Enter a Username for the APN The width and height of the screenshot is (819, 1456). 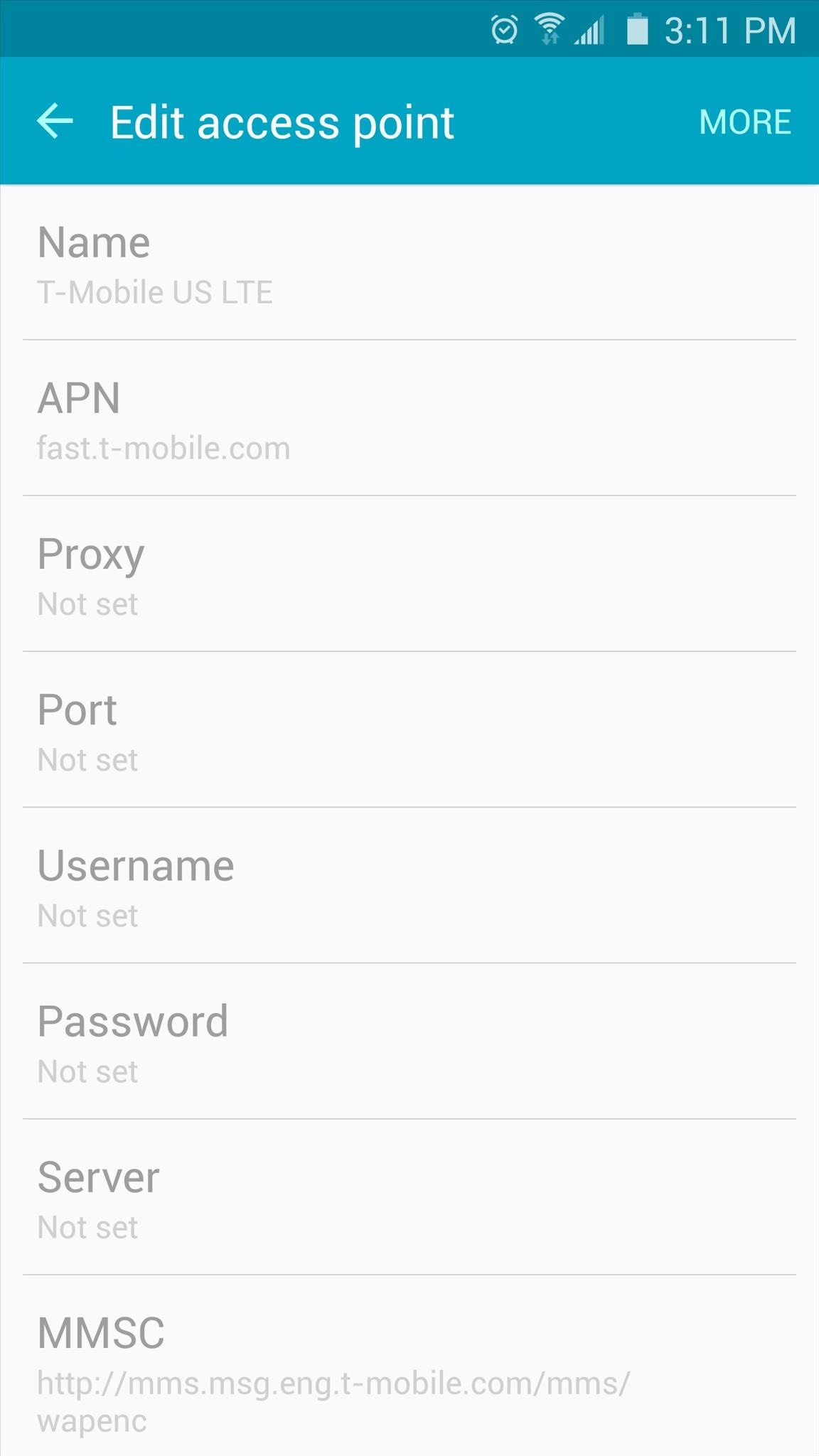(x=409, y=887)
